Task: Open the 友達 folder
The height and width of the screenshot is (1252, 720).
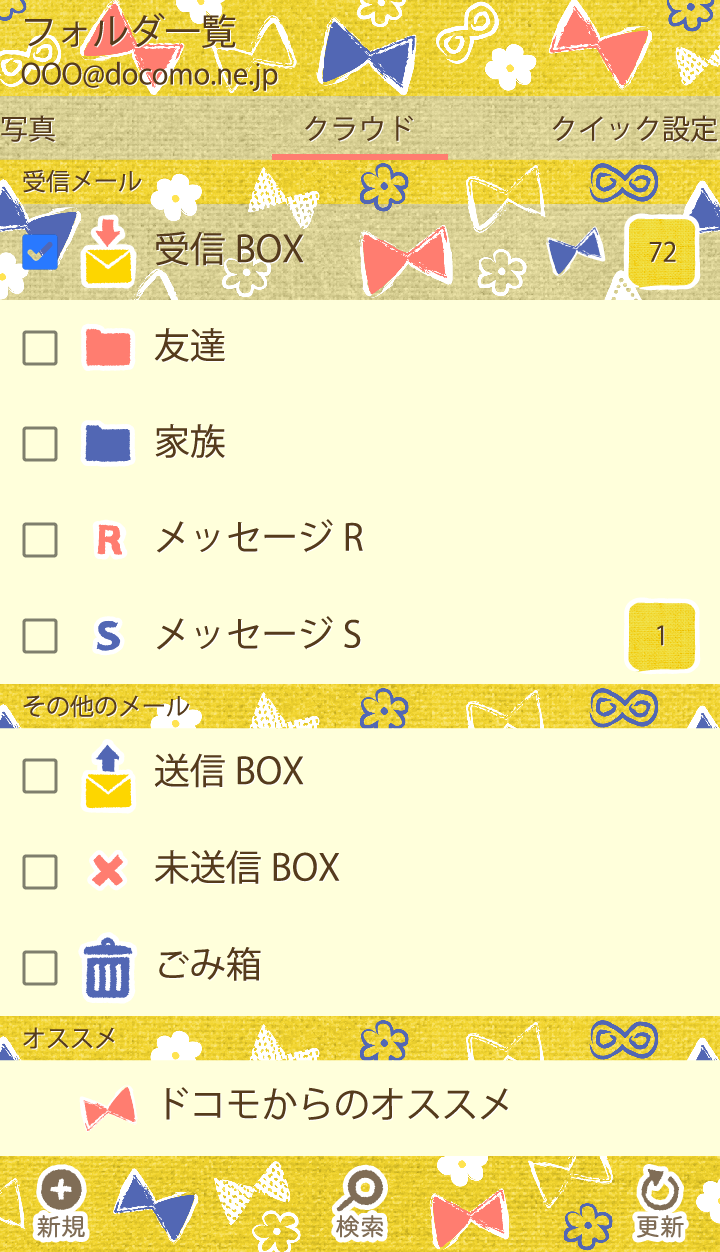Action: coord(190,347)
